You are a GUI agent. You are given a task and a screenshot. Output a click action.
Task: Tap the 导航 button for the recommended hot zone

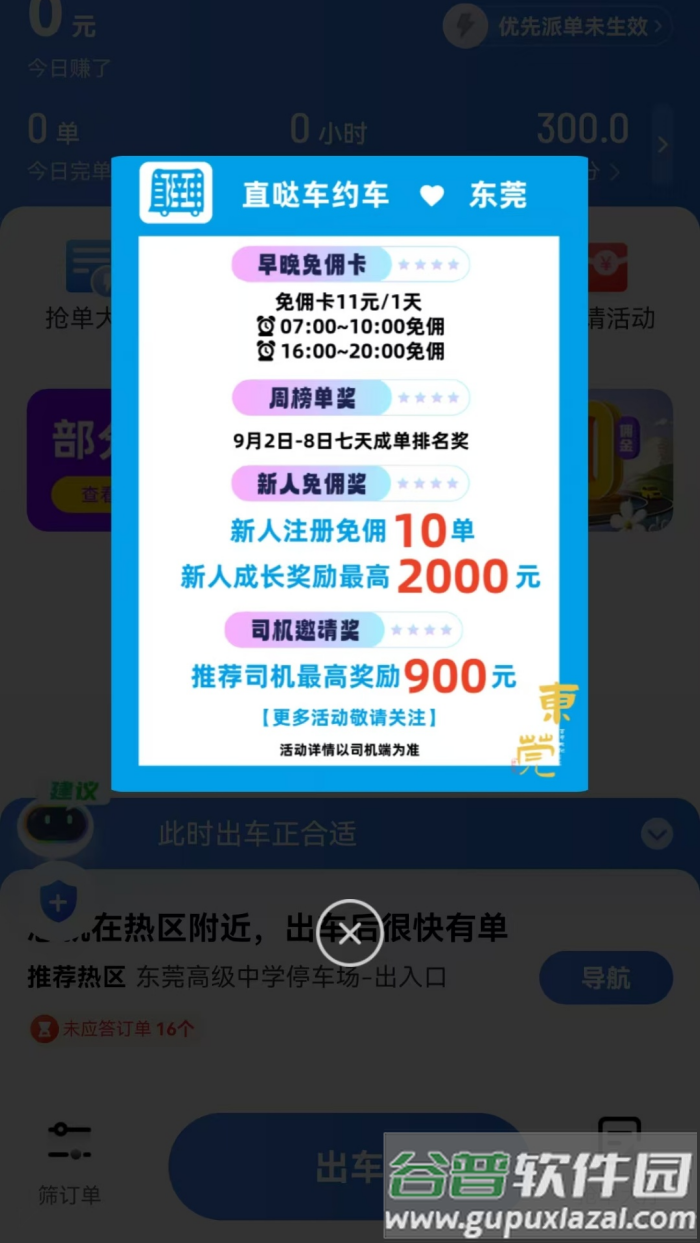(x=606, y=977)
